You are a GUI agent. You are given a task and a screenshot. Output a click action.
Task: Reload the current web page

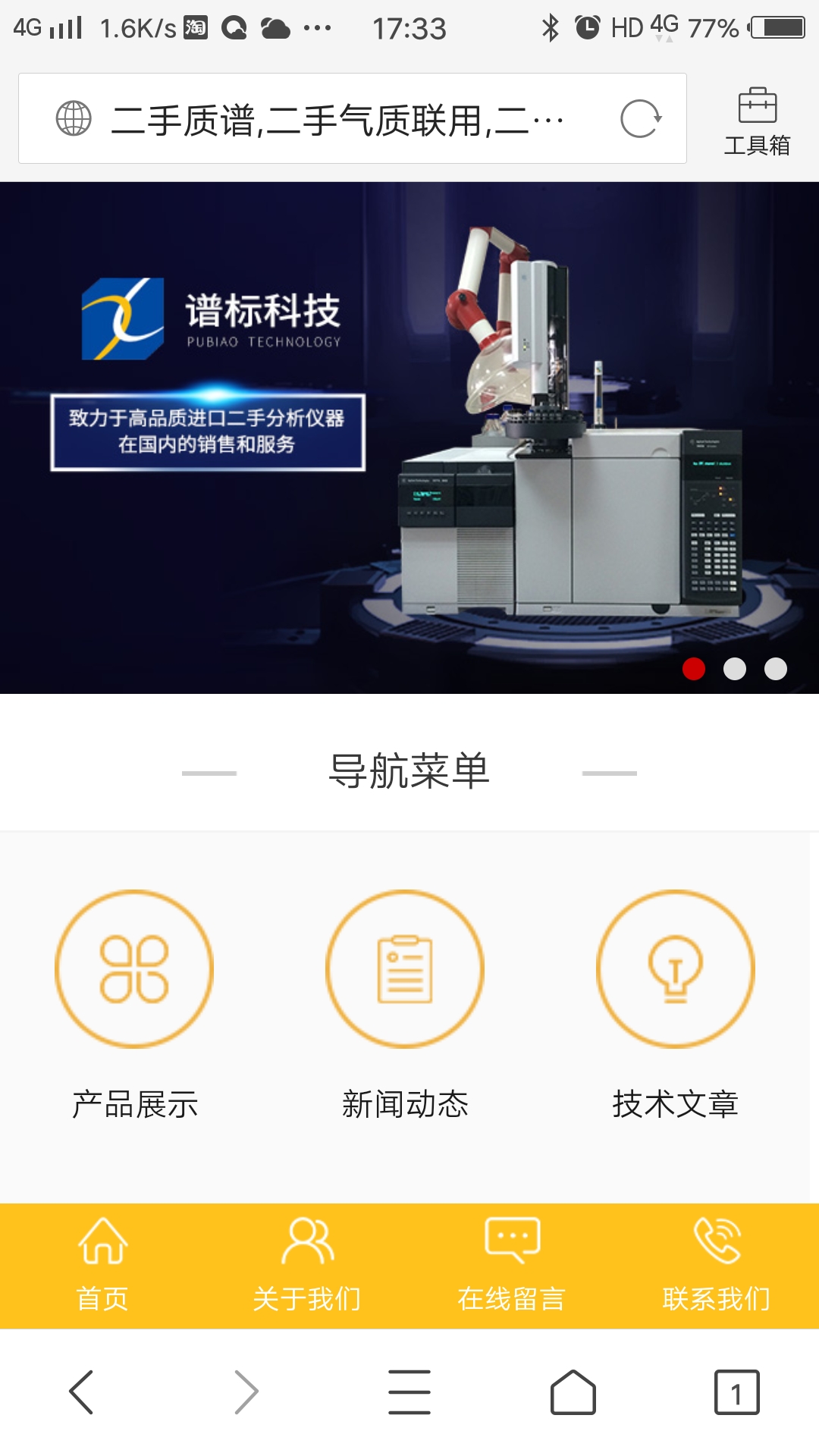[x=641, y=119]
